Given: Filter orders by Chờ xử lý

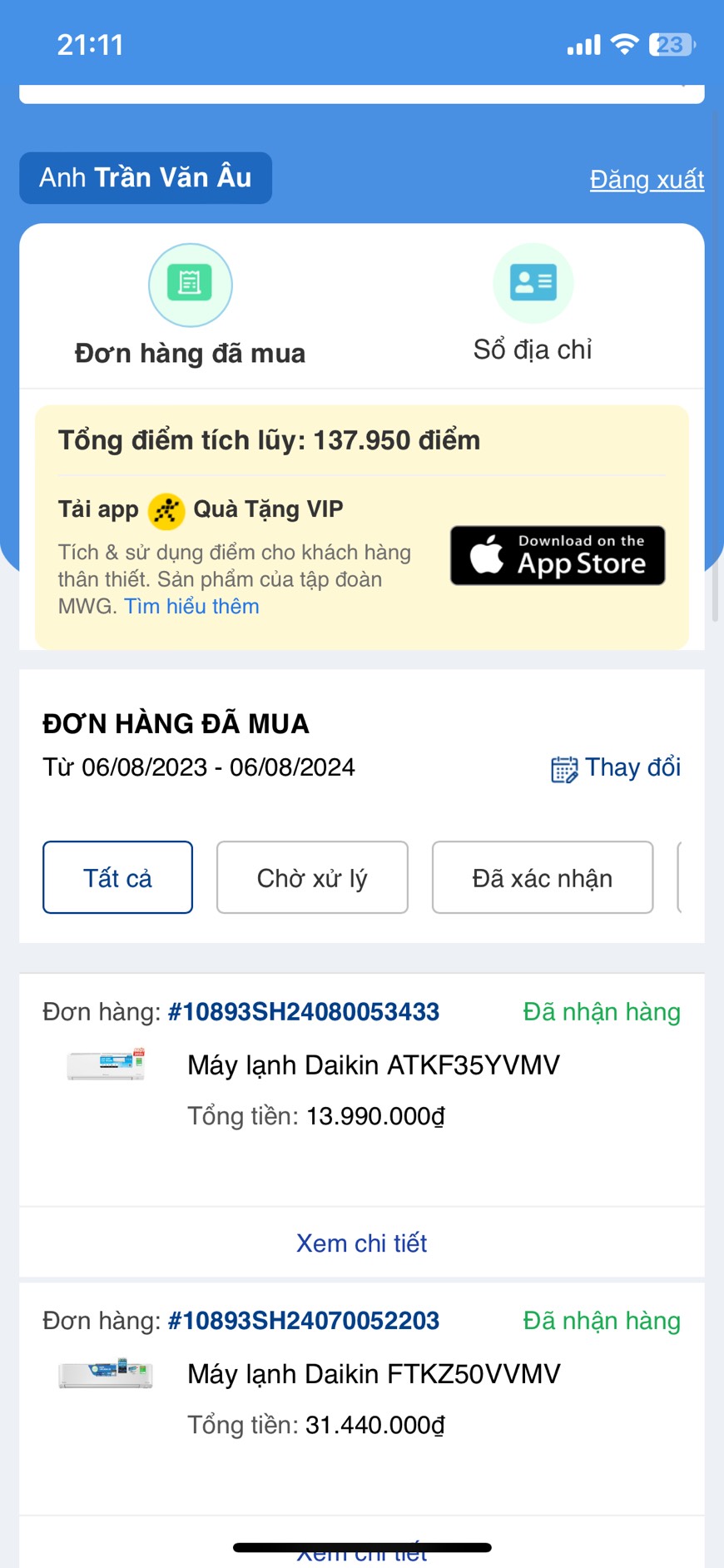Looking at the screenshot, I should tap(312, 877).
